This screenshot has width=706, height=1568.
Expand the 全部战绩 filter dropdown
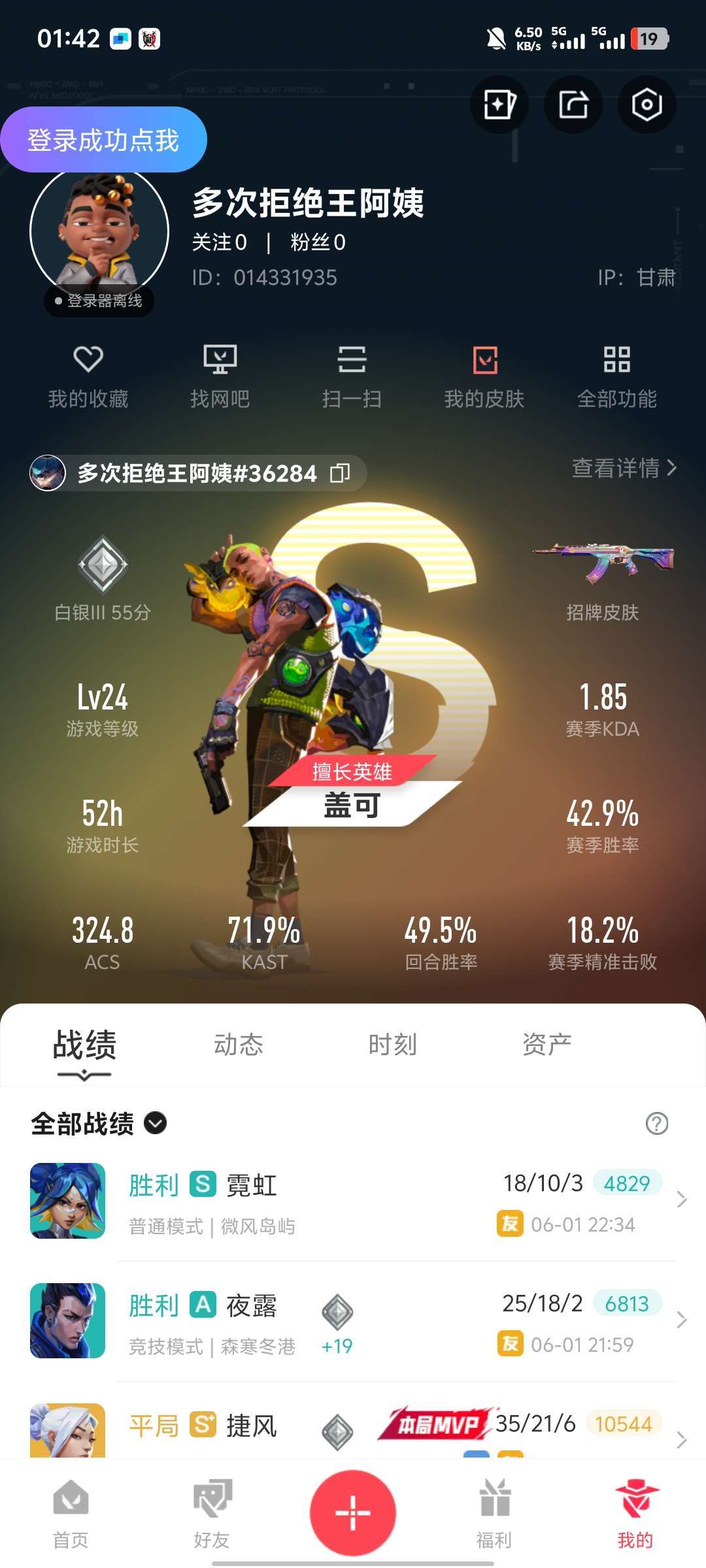coord(155,1123)
